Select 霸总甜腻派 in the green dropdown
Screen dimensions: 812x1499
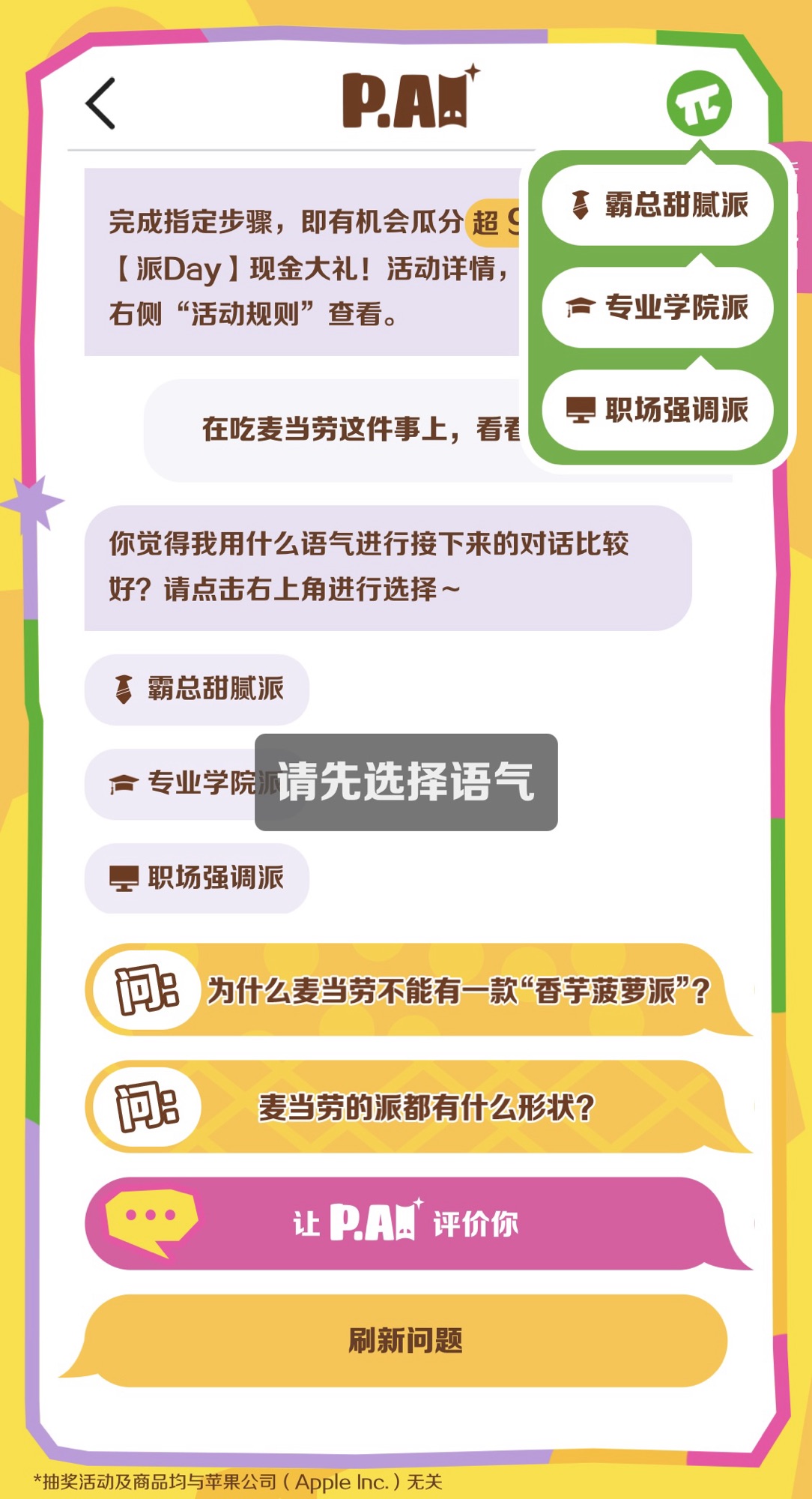(x=657, y=205)
